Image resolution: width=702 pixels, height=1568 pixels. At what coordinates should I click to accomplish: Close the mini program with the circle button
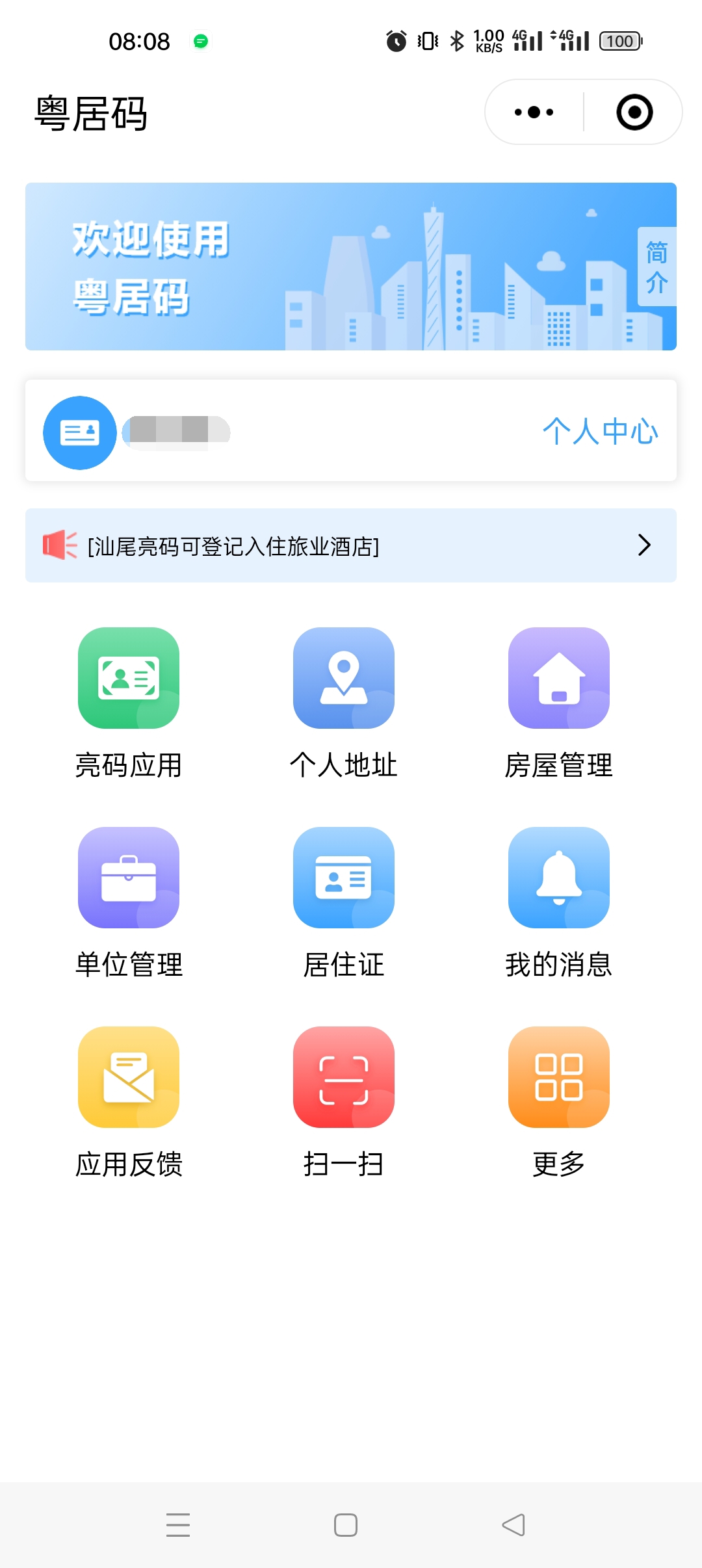click(634, 112)
